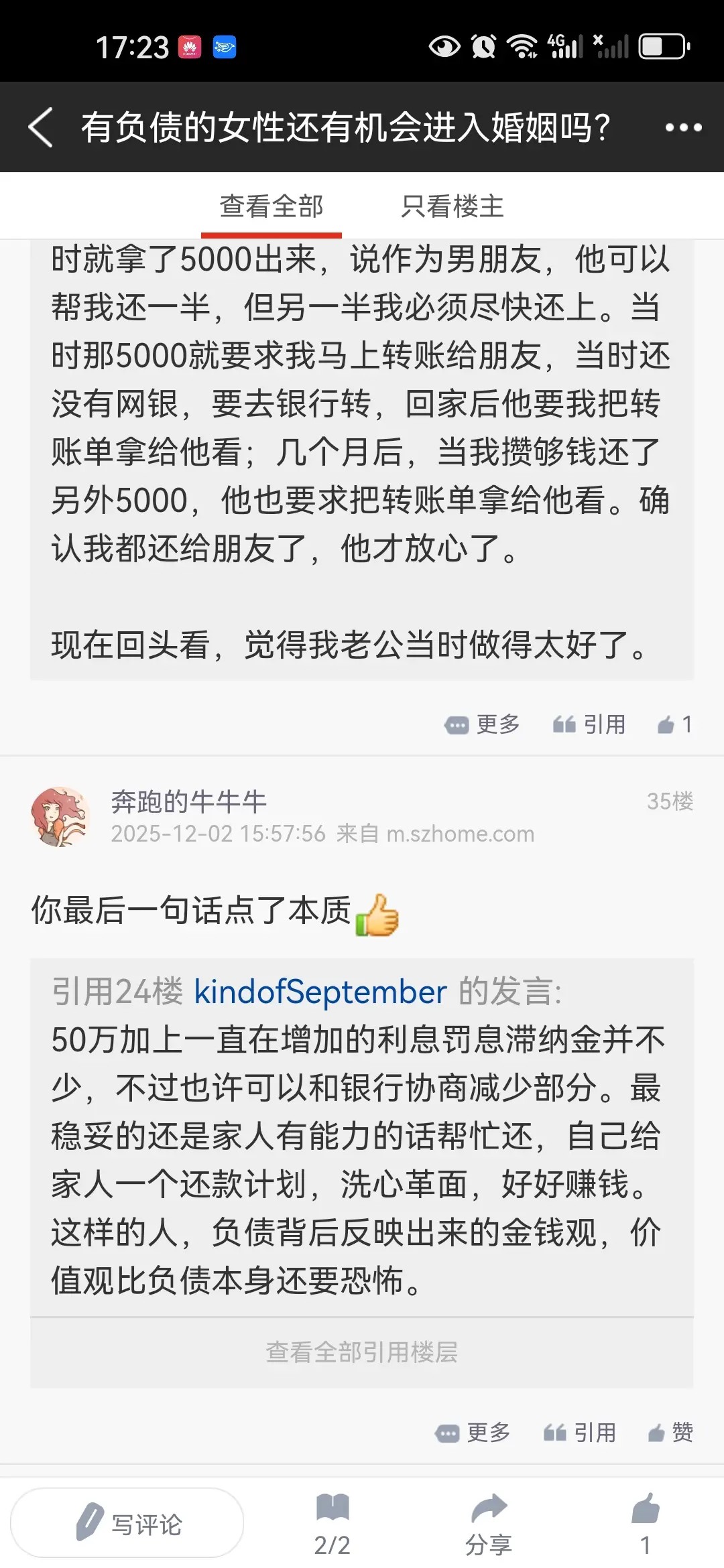724x1568 pixels.
Task: Expand 查看全部引用楼层
Action: point(362,1352)
